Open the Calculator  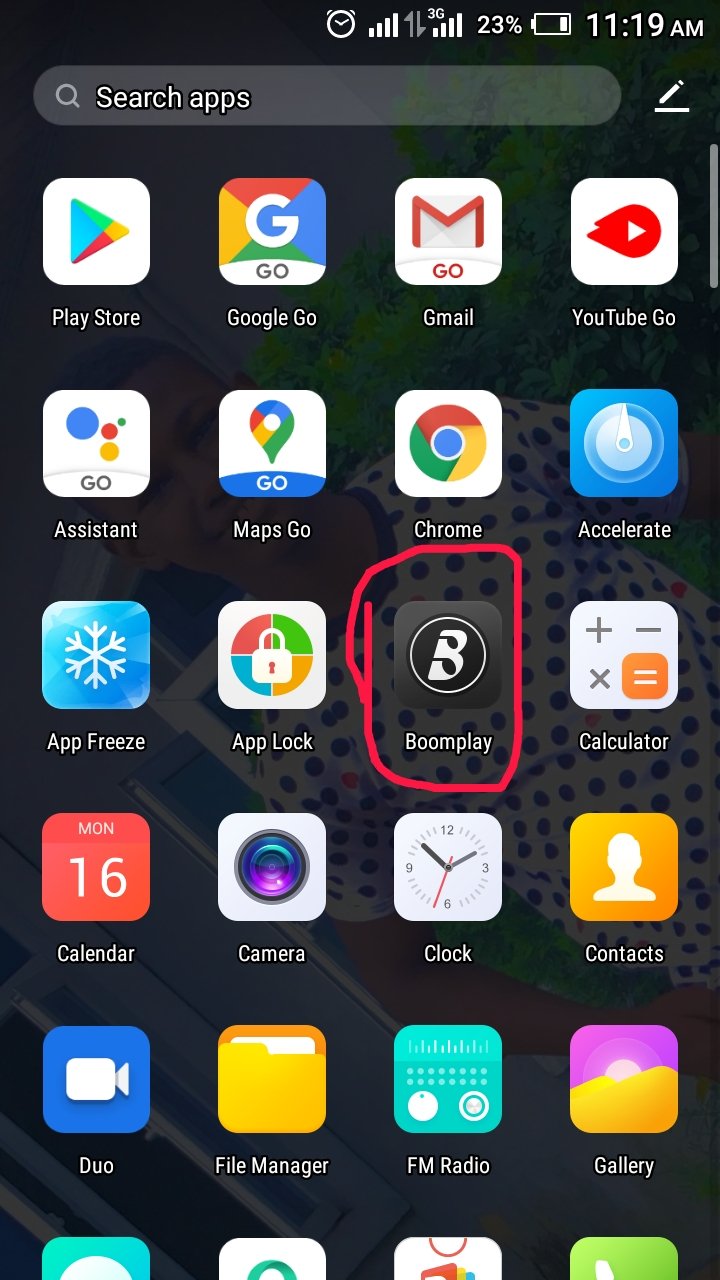(x=624, y=656)
